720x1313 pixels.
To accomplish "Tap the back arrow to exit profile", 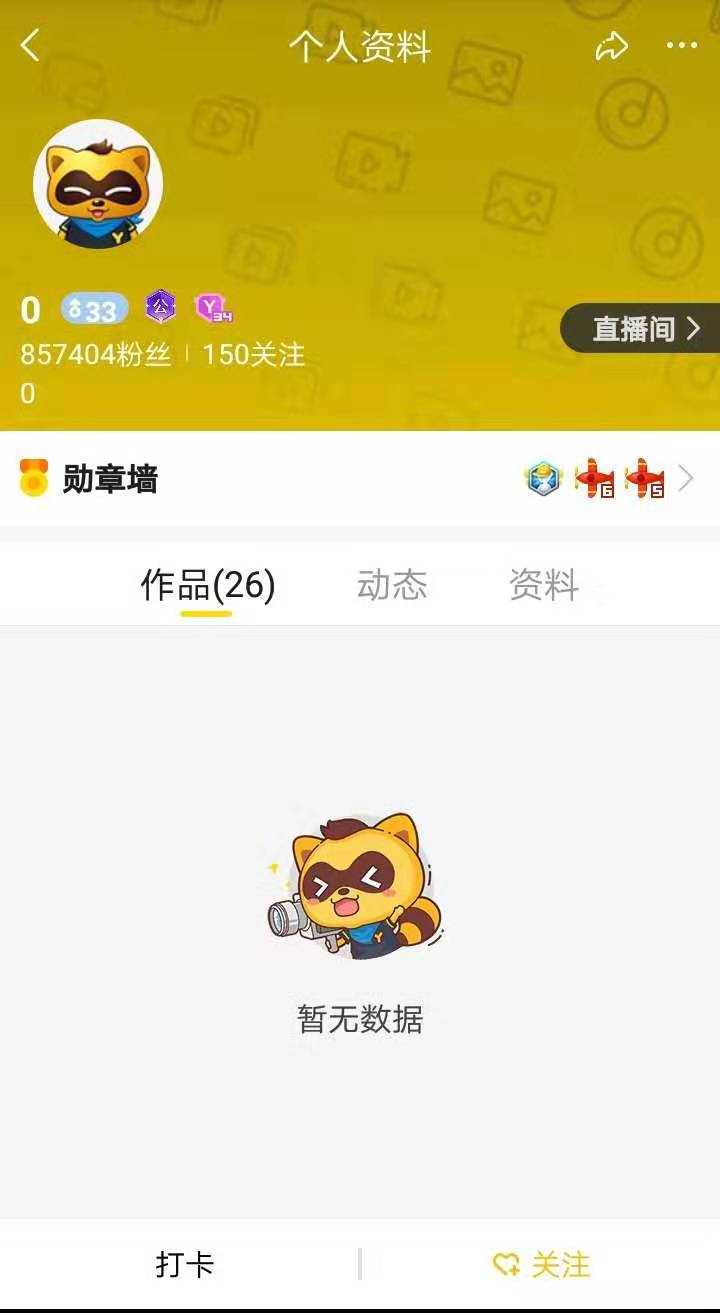I will (28, 46).
